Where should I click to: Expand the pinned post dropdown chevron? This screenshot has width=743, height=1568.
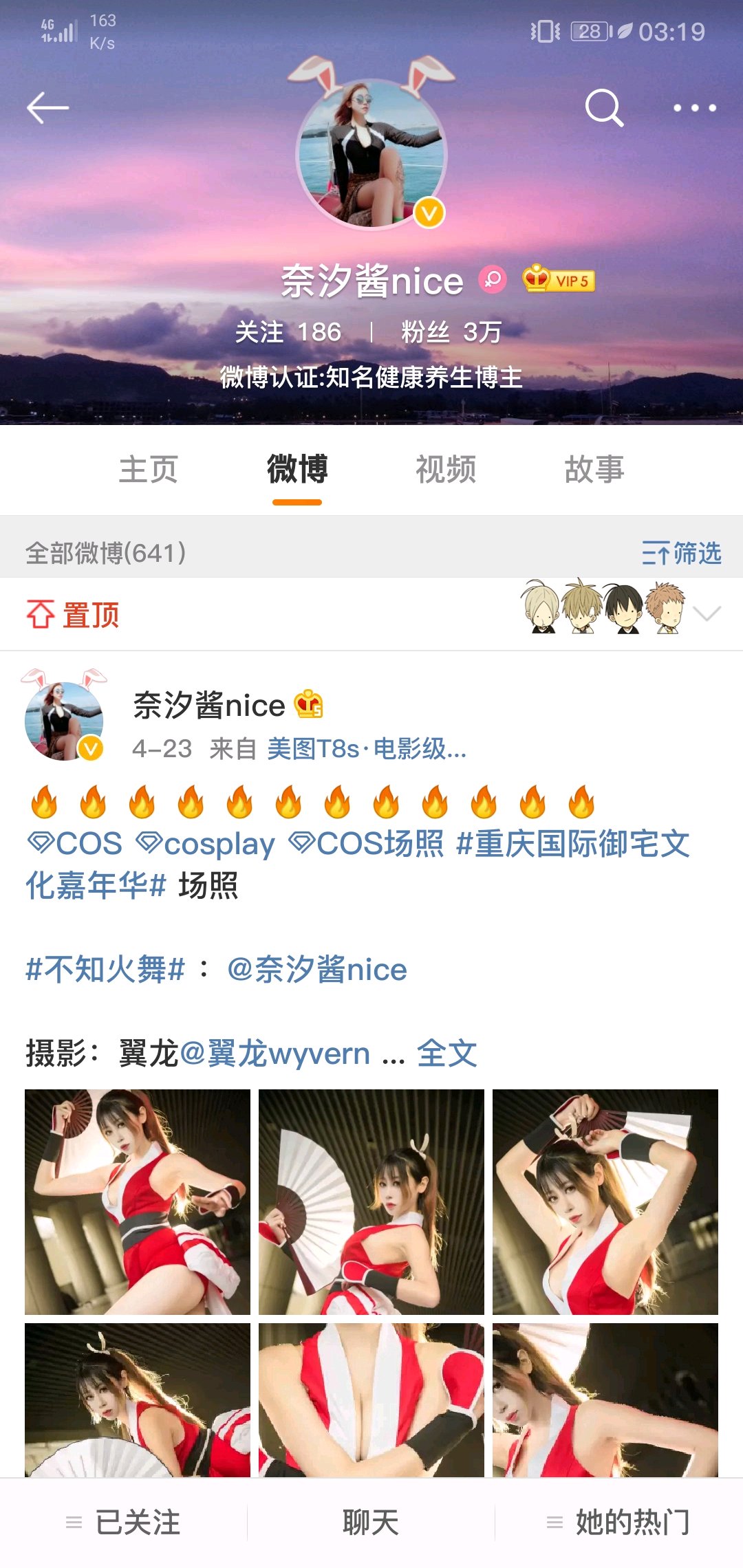[707, 613]
